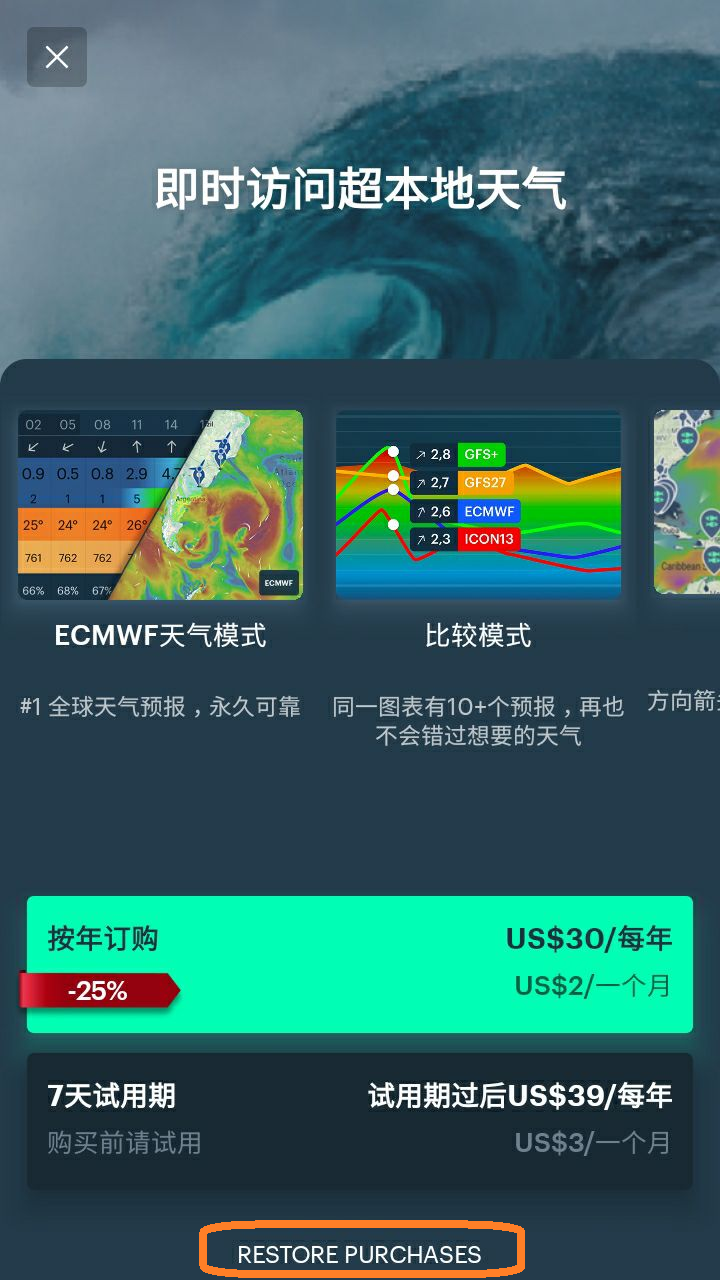Choose the 7天试用期 trial option
This screenshot has width=720, height=1280.
coord(360,1120)
